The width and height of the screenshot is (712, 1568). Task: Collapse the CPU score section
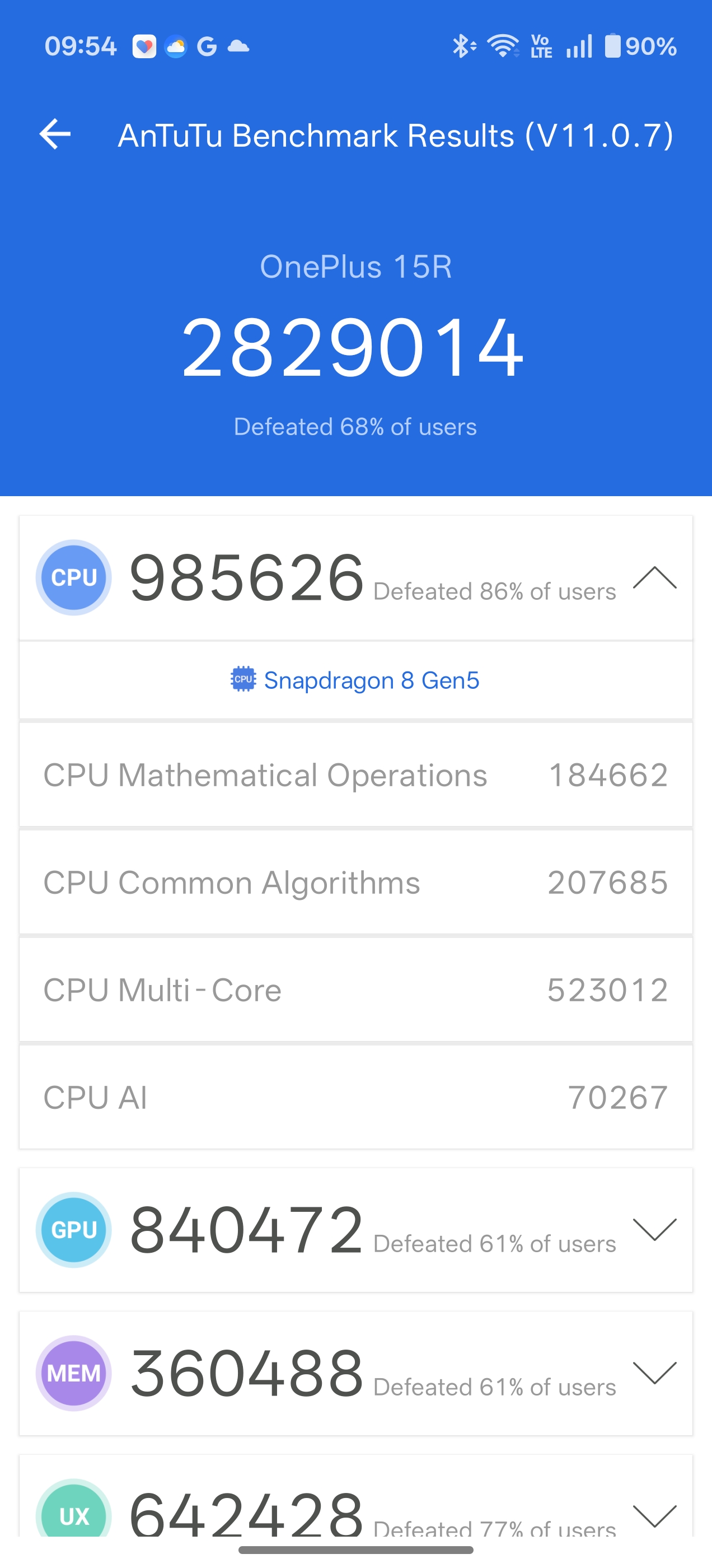point(654,578)
